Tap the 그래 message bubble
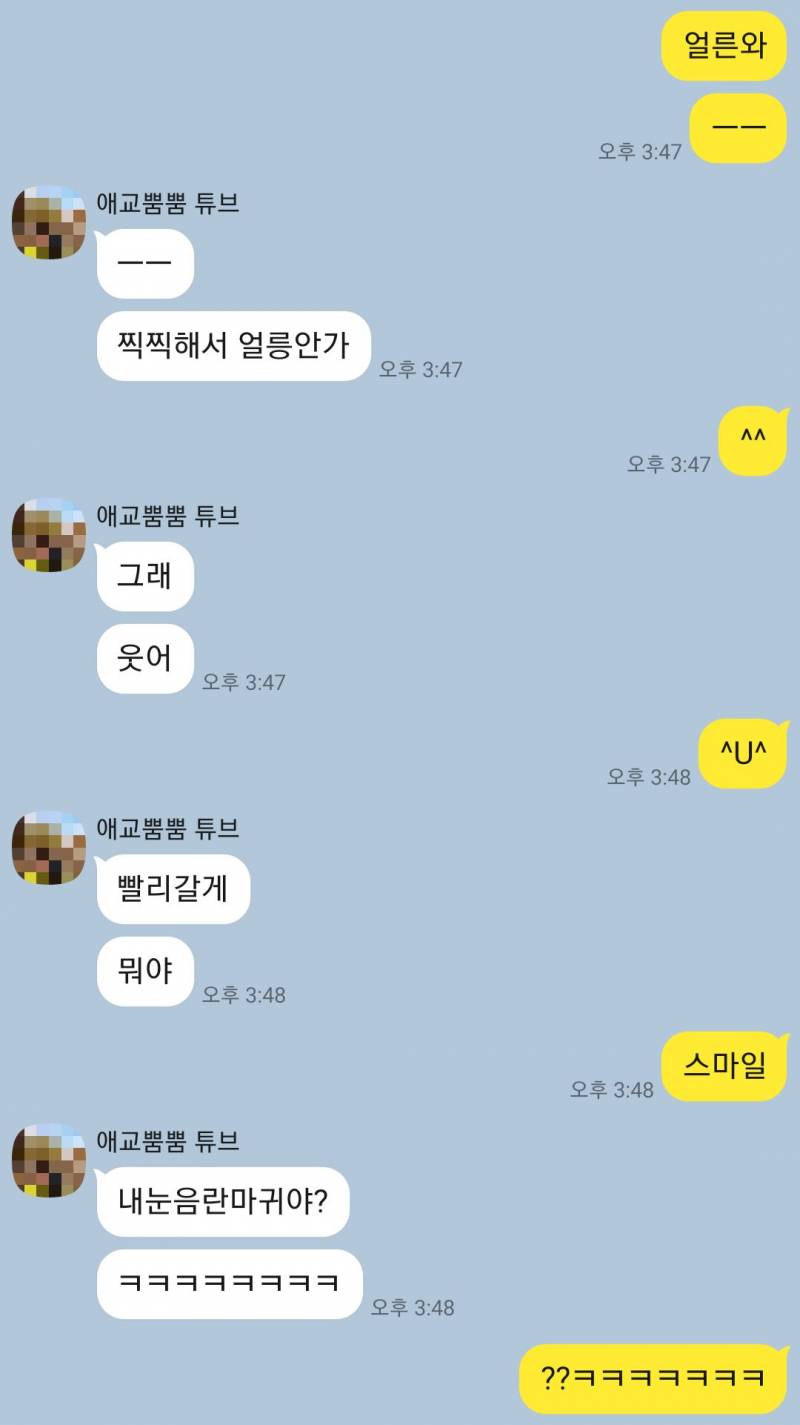This screenshot has width=800, height=1425. (x=144, y=576)
